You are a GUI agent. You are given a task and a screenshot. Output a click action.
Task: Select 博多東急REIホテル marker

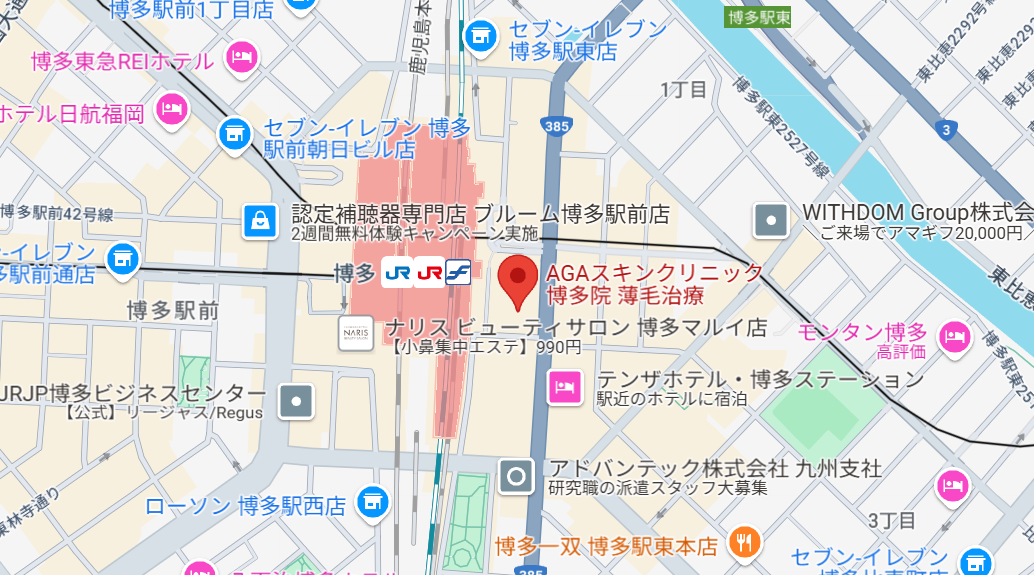241,57
